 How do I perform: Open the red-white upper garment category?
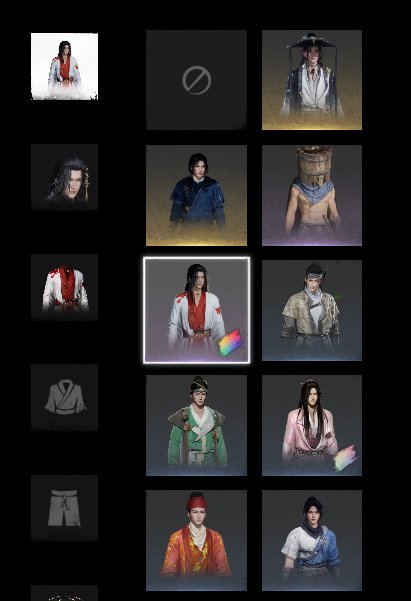point(64,287)
